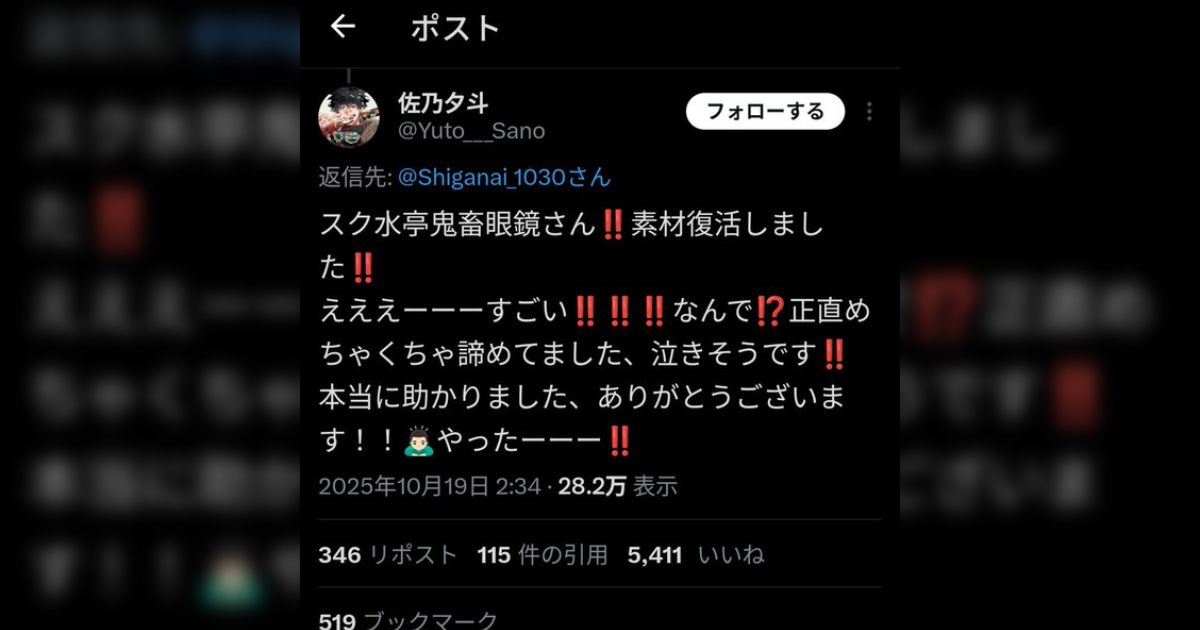View the 346 リポスト list
Screen dimensions: 1200x630
(387, 555)
